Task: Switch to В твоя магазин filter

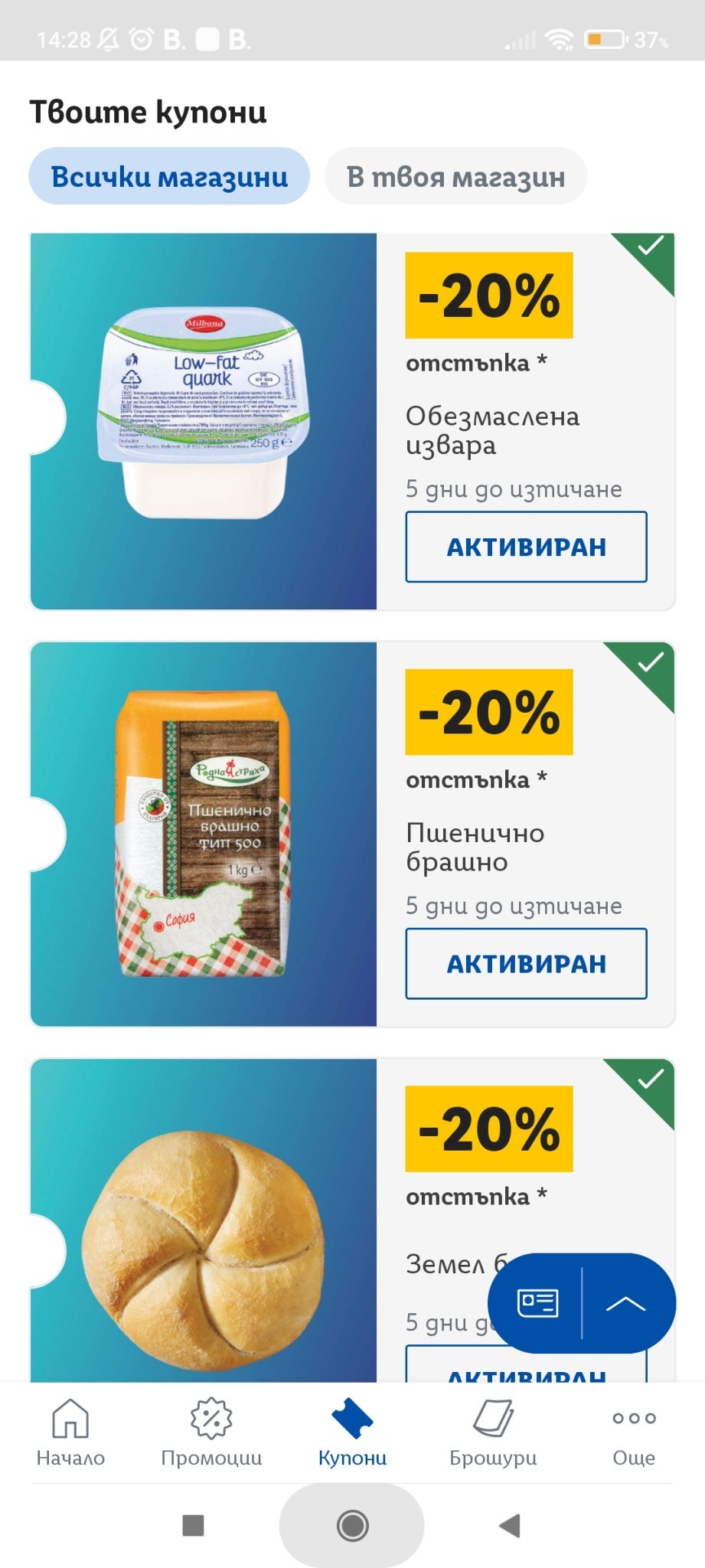Action: (455, 176)
